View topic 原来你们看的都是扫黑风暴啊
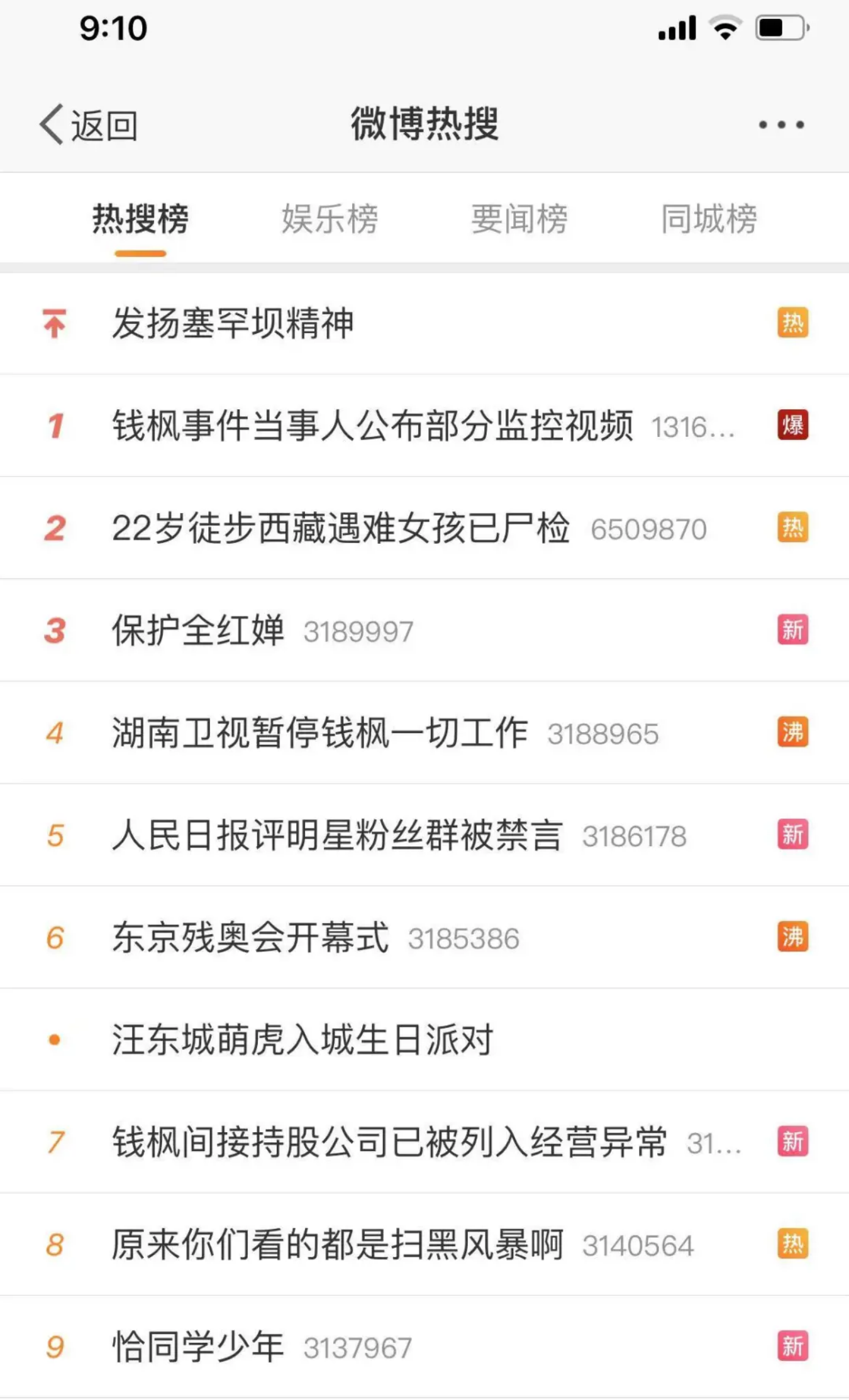Viewport: 849px width, 1400px height. tap(337, 1245)
